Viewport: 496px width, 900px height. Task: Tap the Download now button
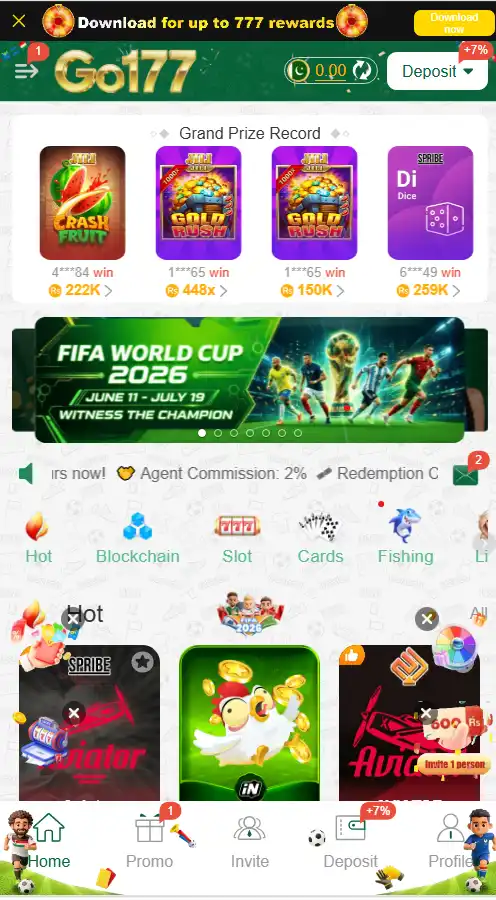[x=454, y=23]
